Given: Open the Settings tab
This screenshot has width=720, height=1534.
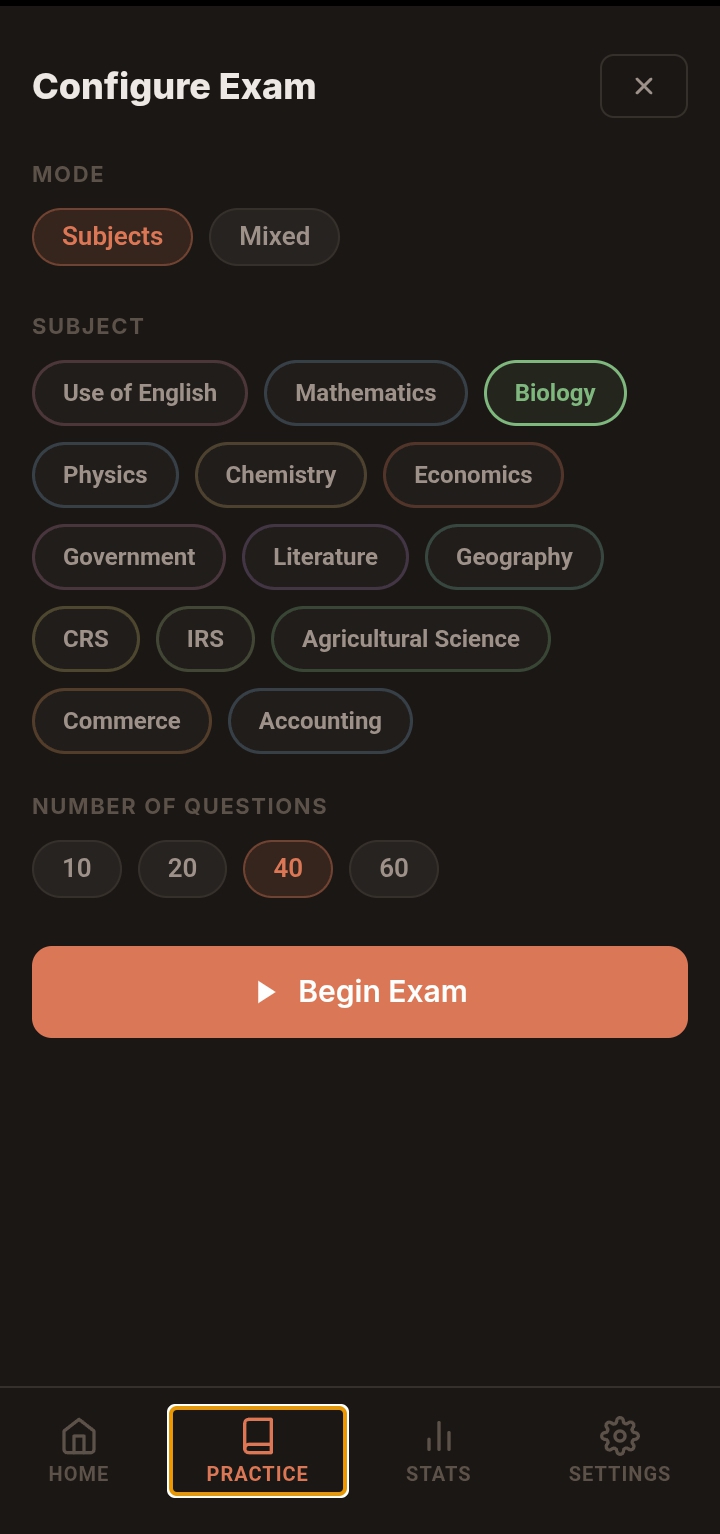Looking at the screenshot, I should tap(619, 1451).
